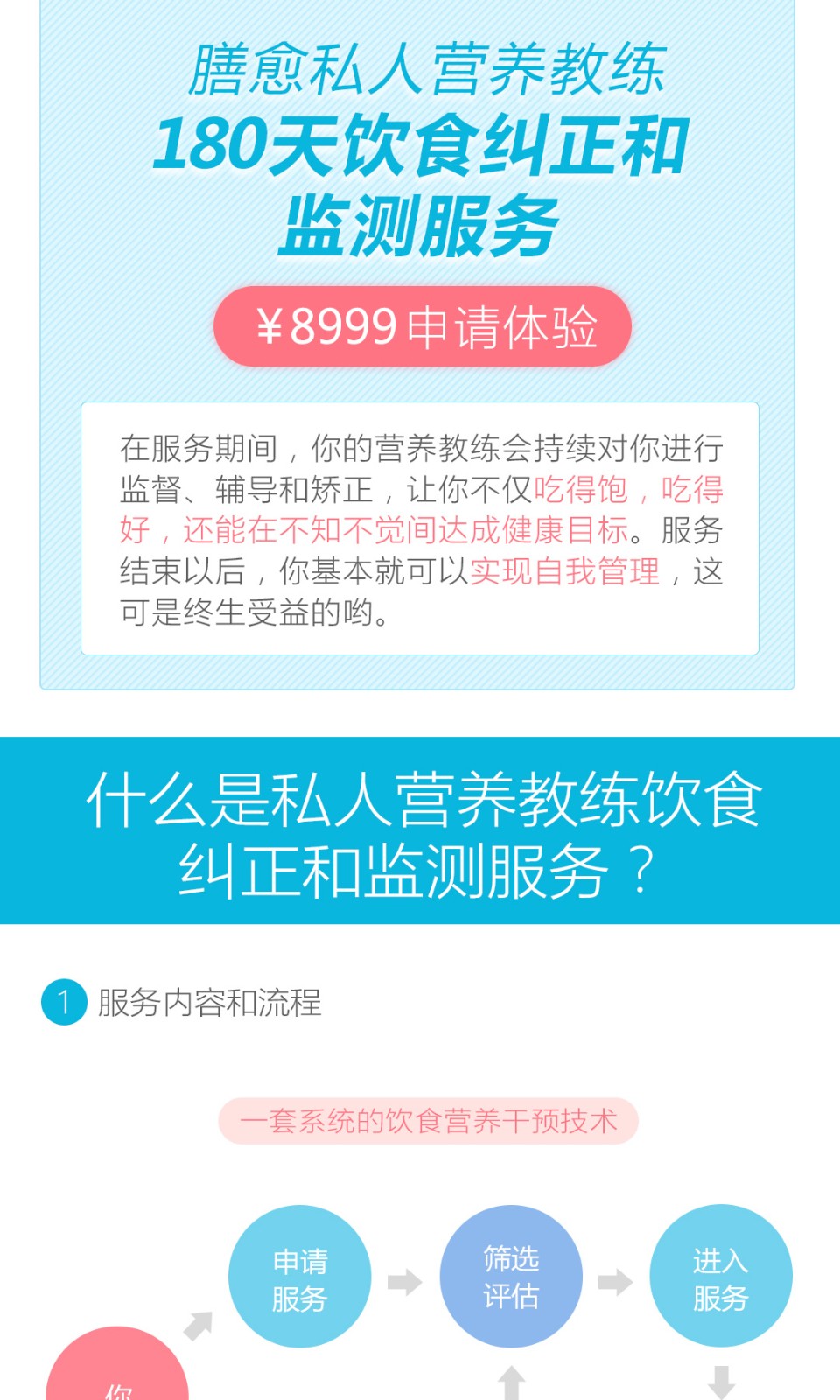Tap the ¥8999 申请体验 button
The height and width of the screenshot is (1400, 840).
(x=423, y=326)
